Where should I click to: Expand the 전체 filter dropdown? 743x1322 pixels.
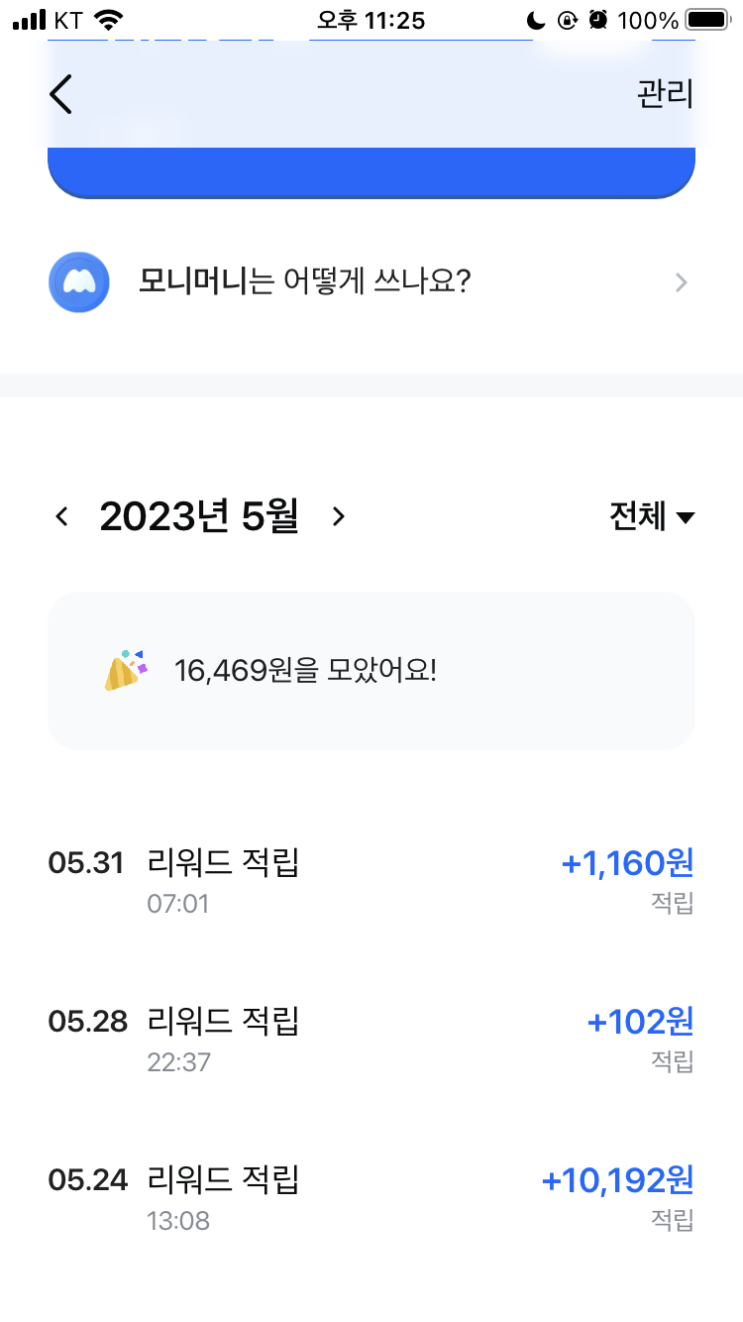[651, 517]
